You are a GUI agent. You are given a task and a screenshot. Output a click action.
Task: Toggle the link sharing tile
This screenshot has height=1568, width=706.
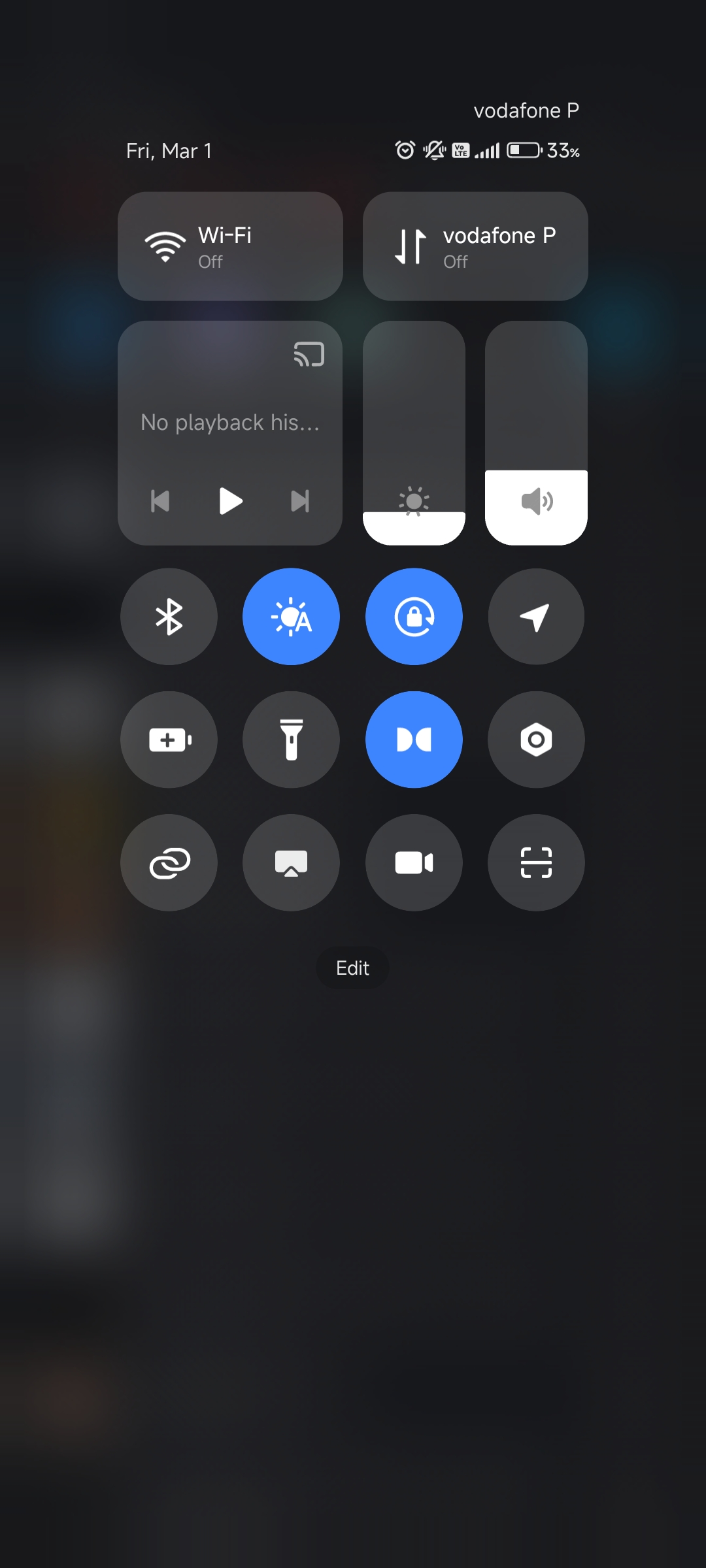point(169,862)
